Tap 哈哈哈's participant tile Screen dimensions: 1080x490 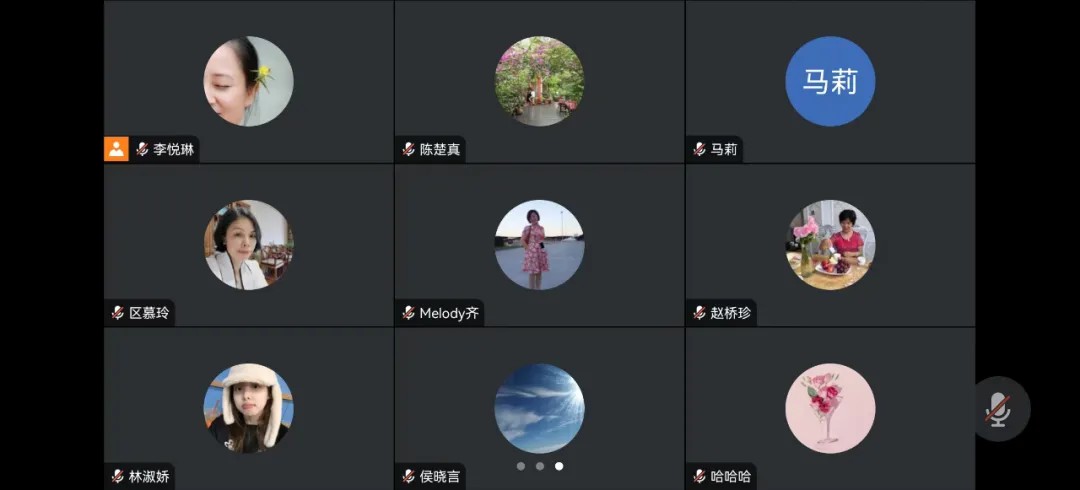(x=830, y=408)
